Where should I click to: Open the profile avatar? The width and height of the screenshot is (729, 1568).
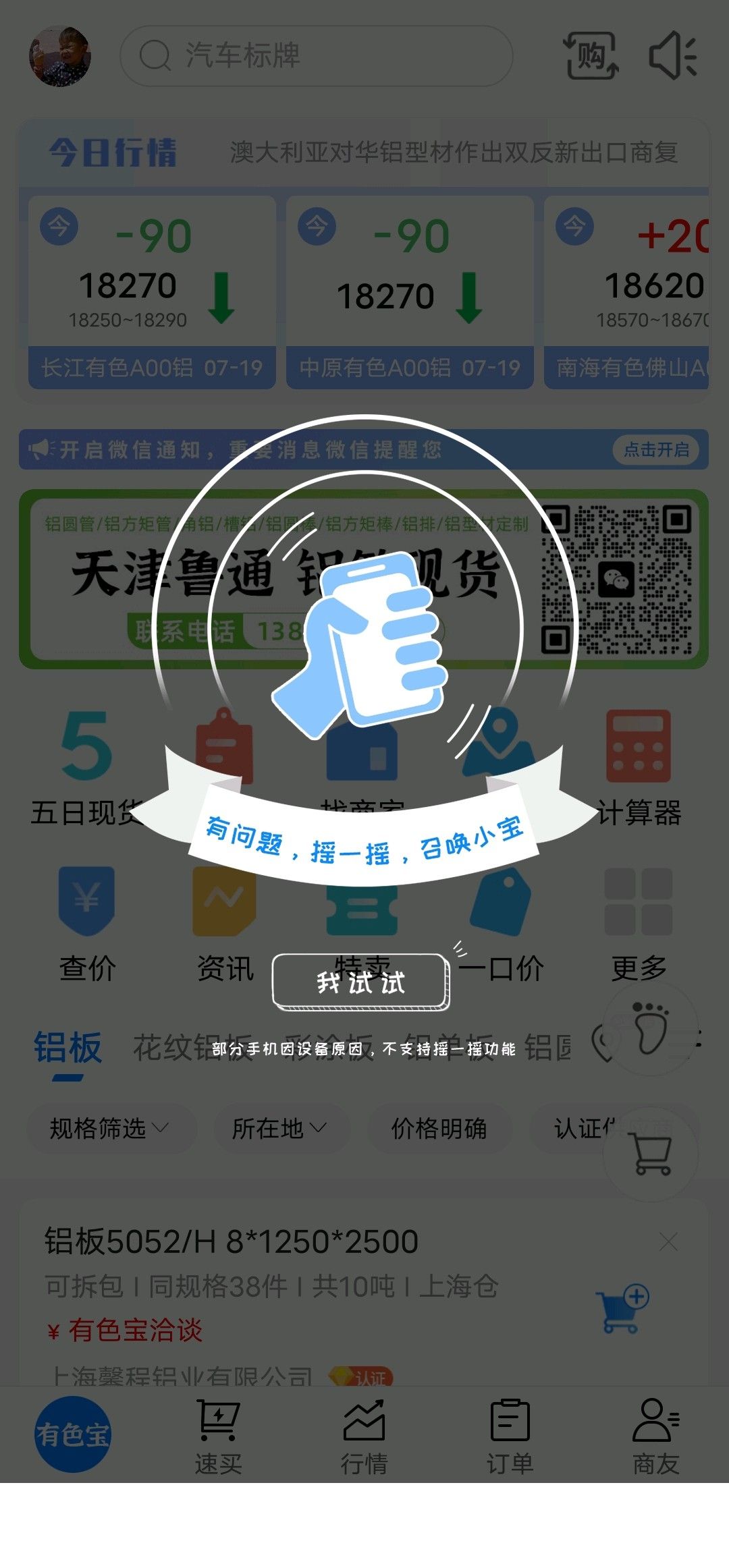(x=60, y=56)
